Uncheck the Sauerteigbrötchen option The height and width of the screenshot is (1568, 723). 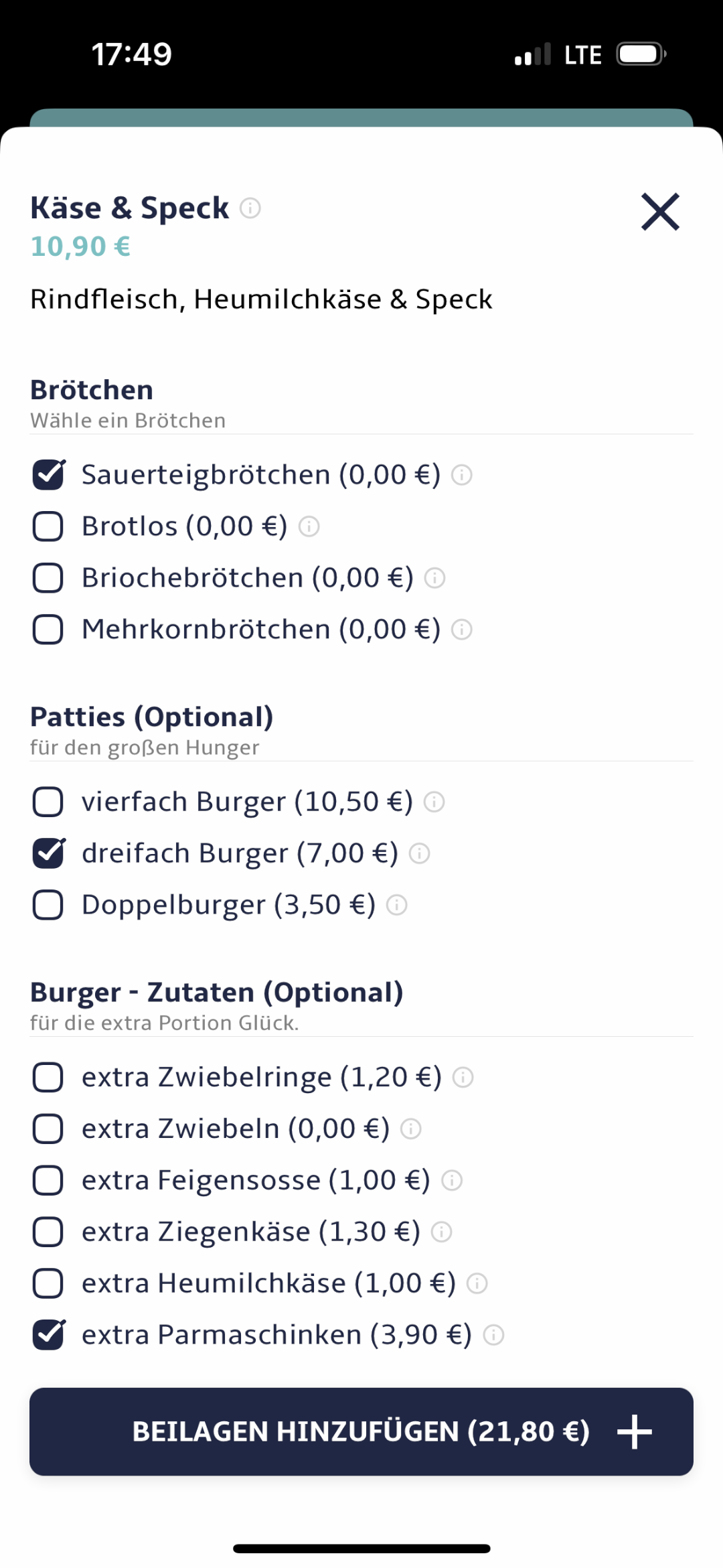48,475
